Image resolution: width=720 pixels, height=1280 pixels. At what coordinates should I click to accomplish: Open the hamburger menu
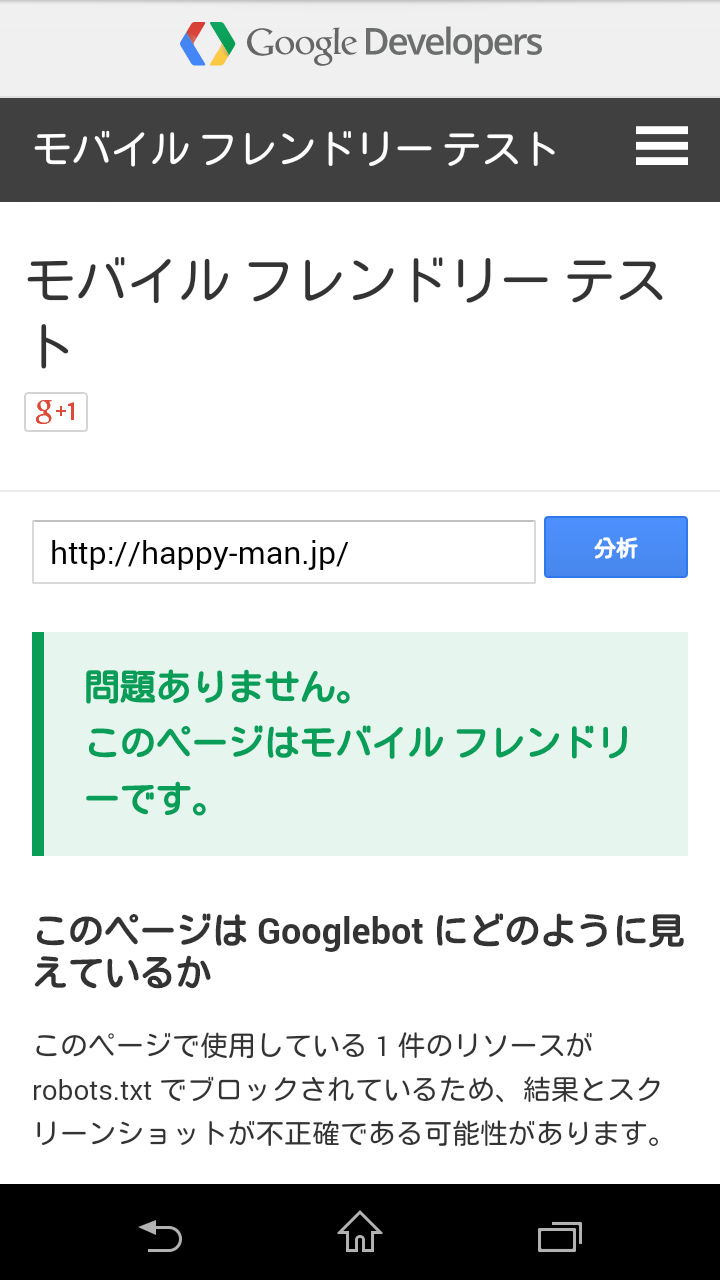[x=661, y=147]
